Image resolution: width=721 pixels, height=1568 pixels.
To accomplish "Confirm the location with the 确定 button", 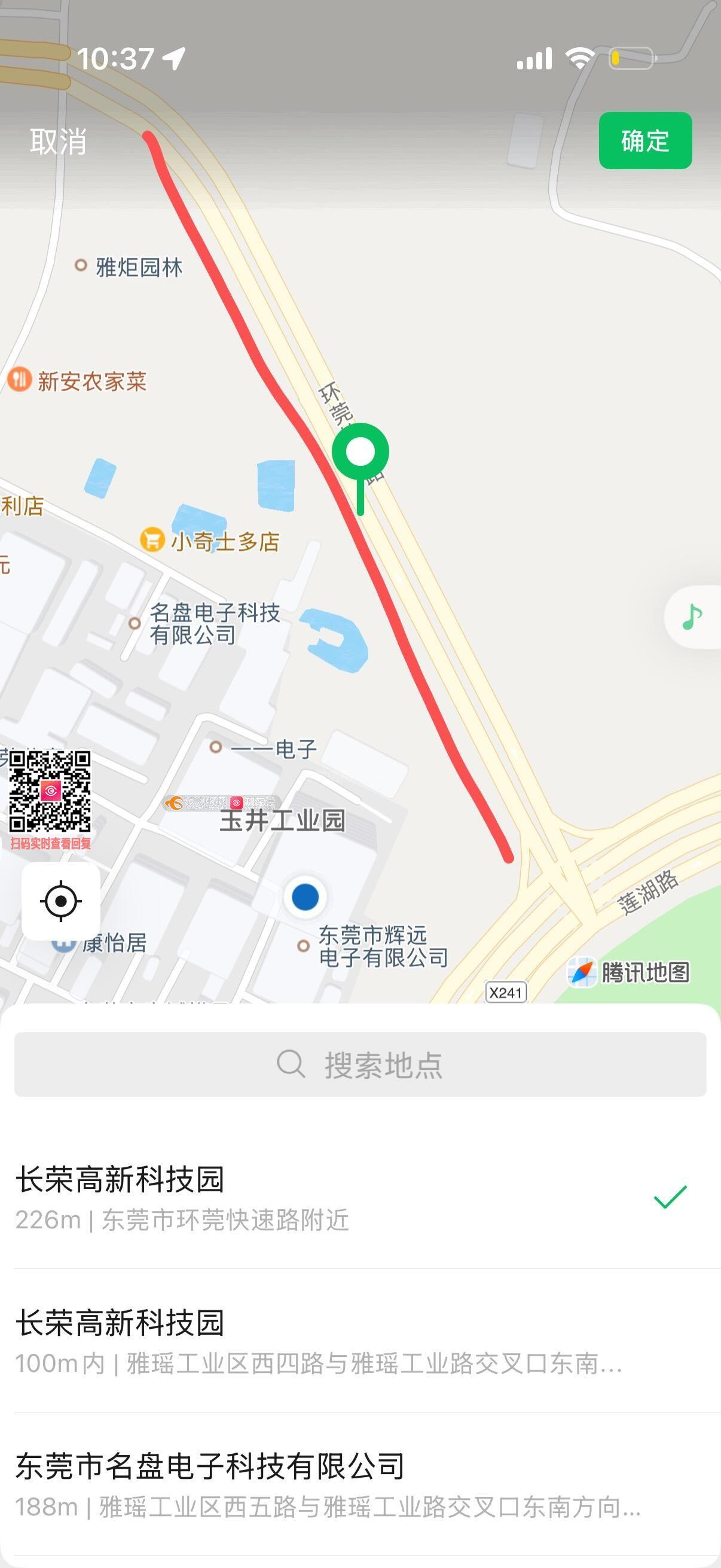I will (645, 141).
